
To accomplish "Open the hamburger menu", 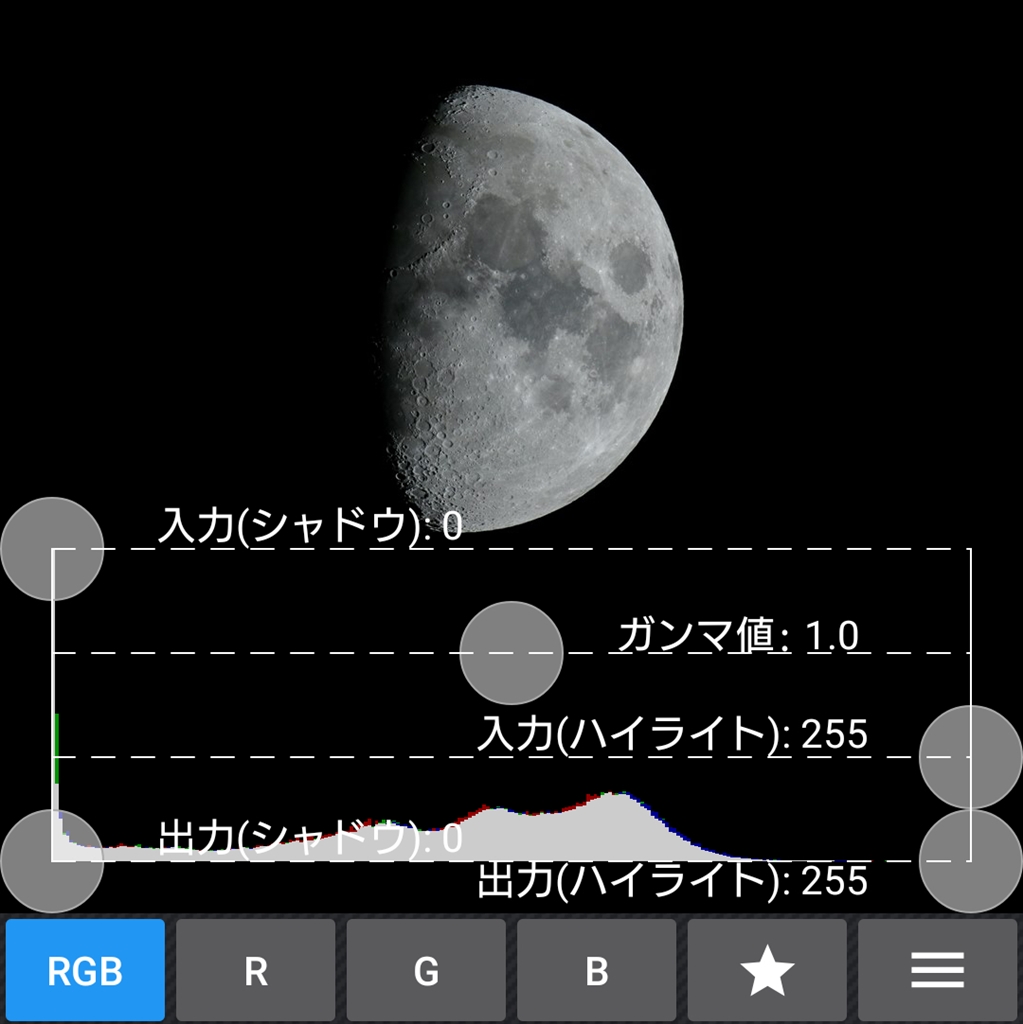I will pos(937,970).
